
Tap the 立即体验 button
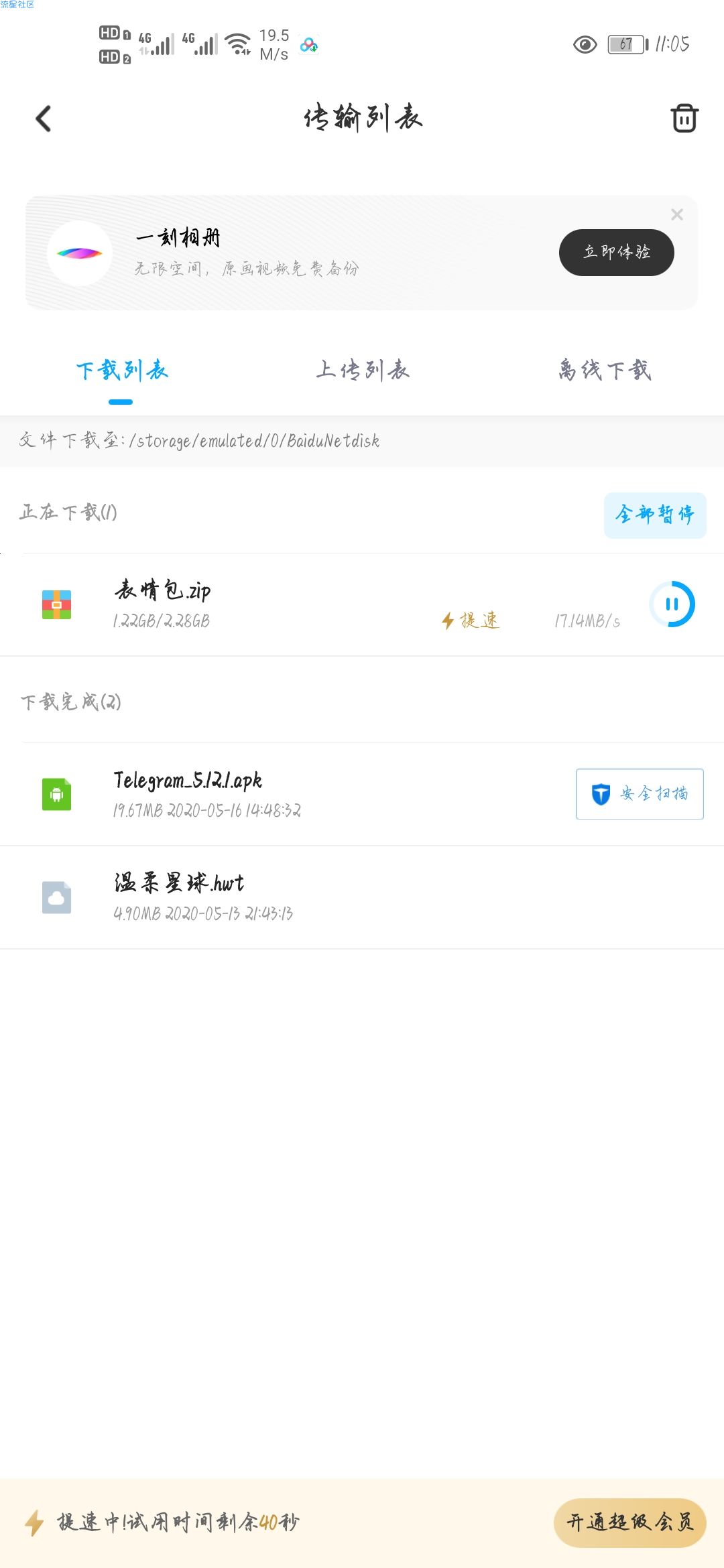[617, 253]
